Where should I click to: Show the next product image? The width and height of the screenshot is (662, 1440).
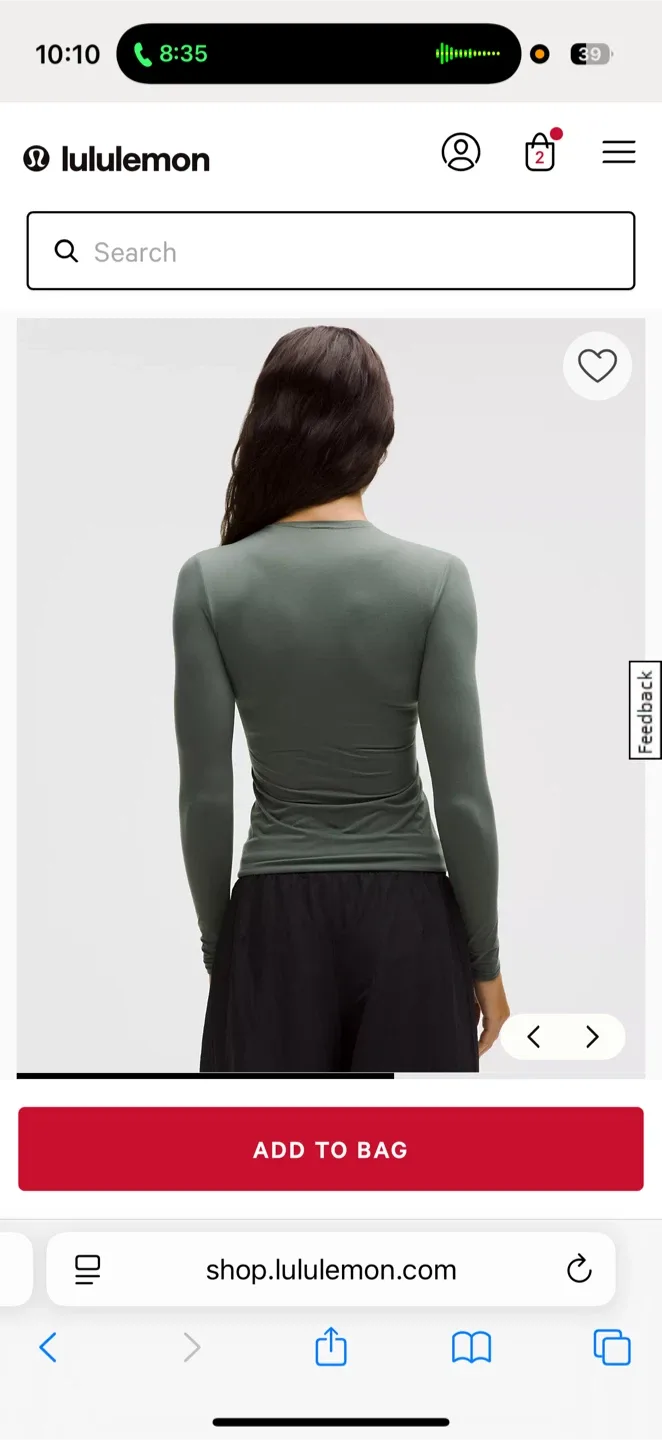click(x=592, y=1037)
